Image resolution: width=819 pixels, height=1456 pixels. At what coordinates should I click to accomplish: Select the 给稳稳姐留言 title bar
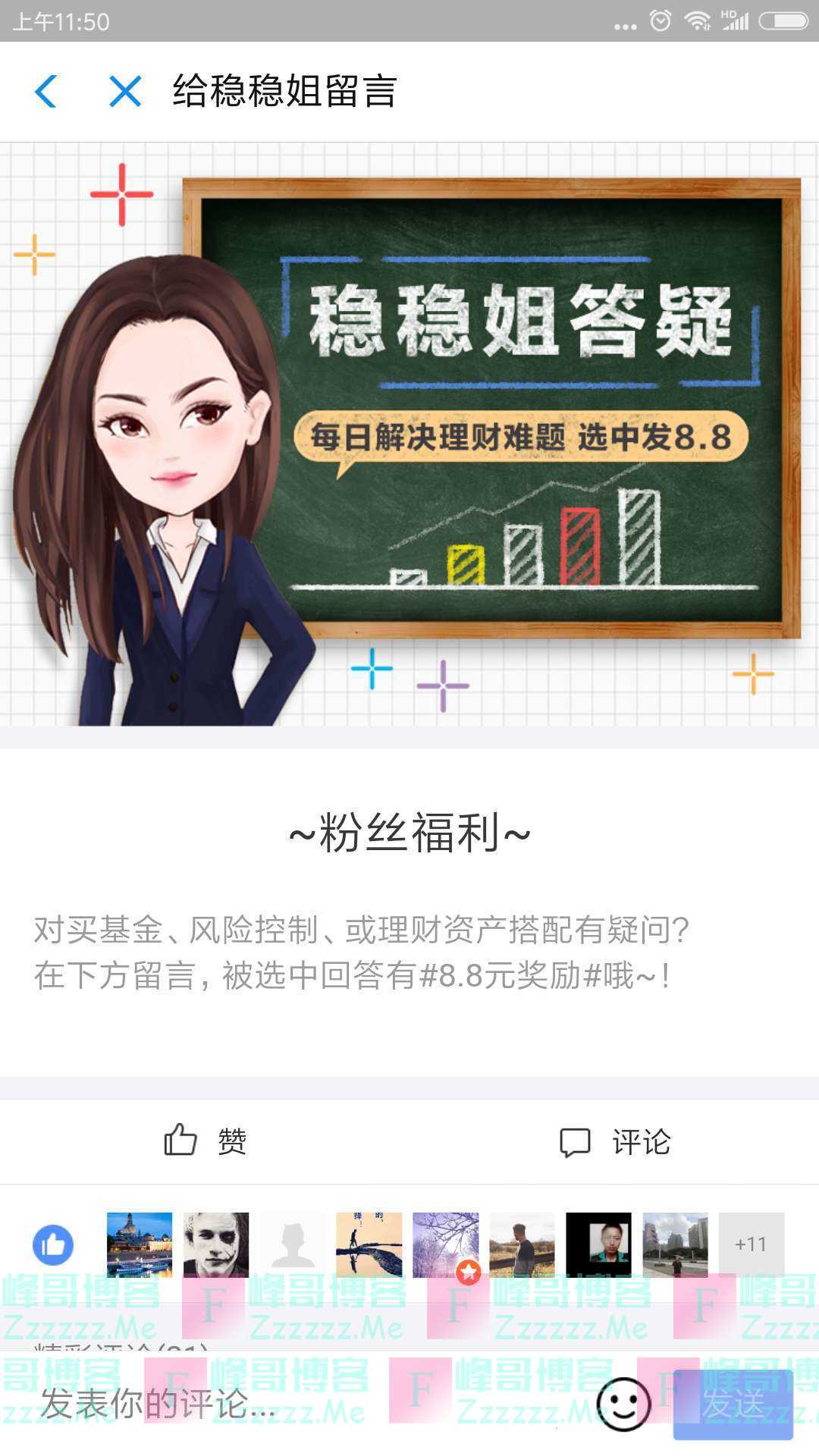tap(284, 93)
